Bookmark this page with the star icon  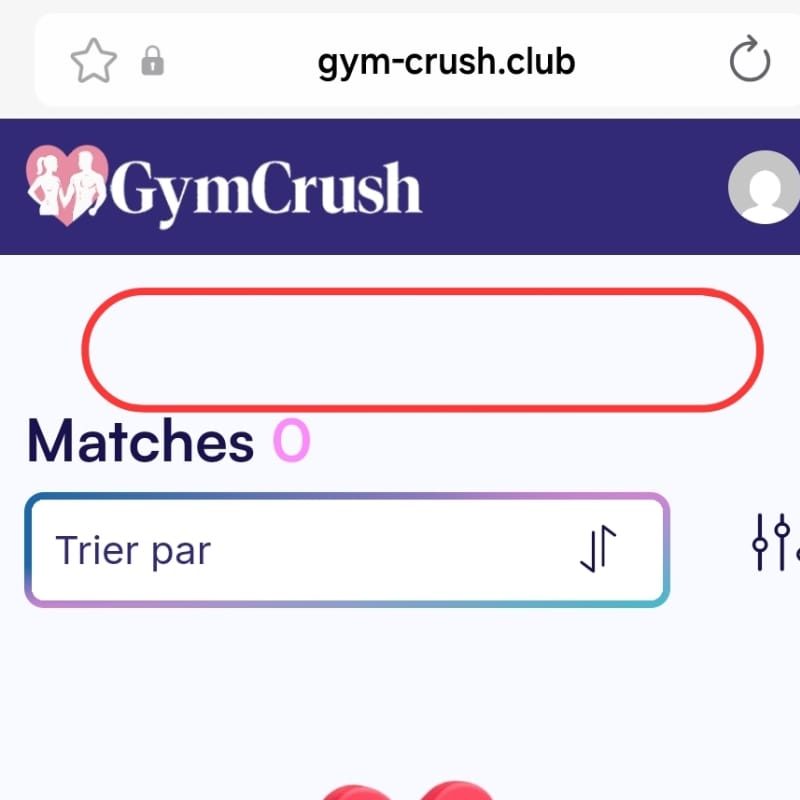coord(94,63)
